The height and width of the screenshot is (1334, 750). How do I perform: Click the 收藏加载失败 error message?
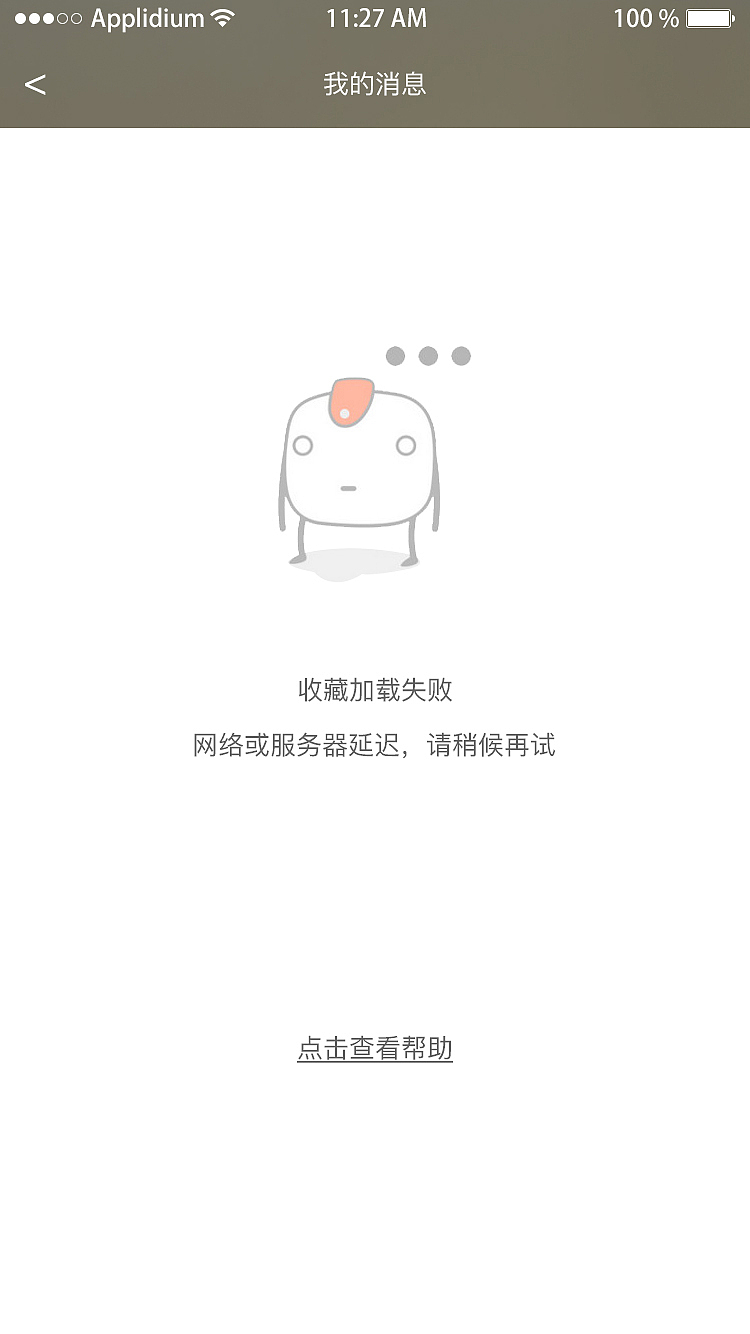pyautogui.click(x=375, y=691)
